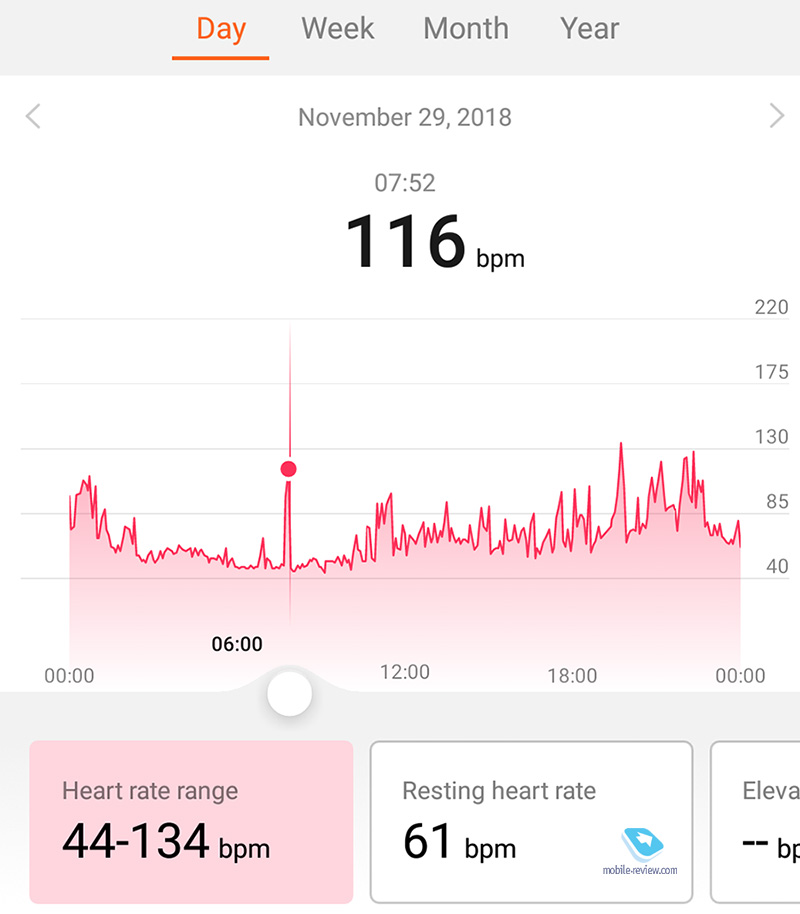Switch to the Month tab
Viewport: 800px width, 914px height.
pos(466,29)
